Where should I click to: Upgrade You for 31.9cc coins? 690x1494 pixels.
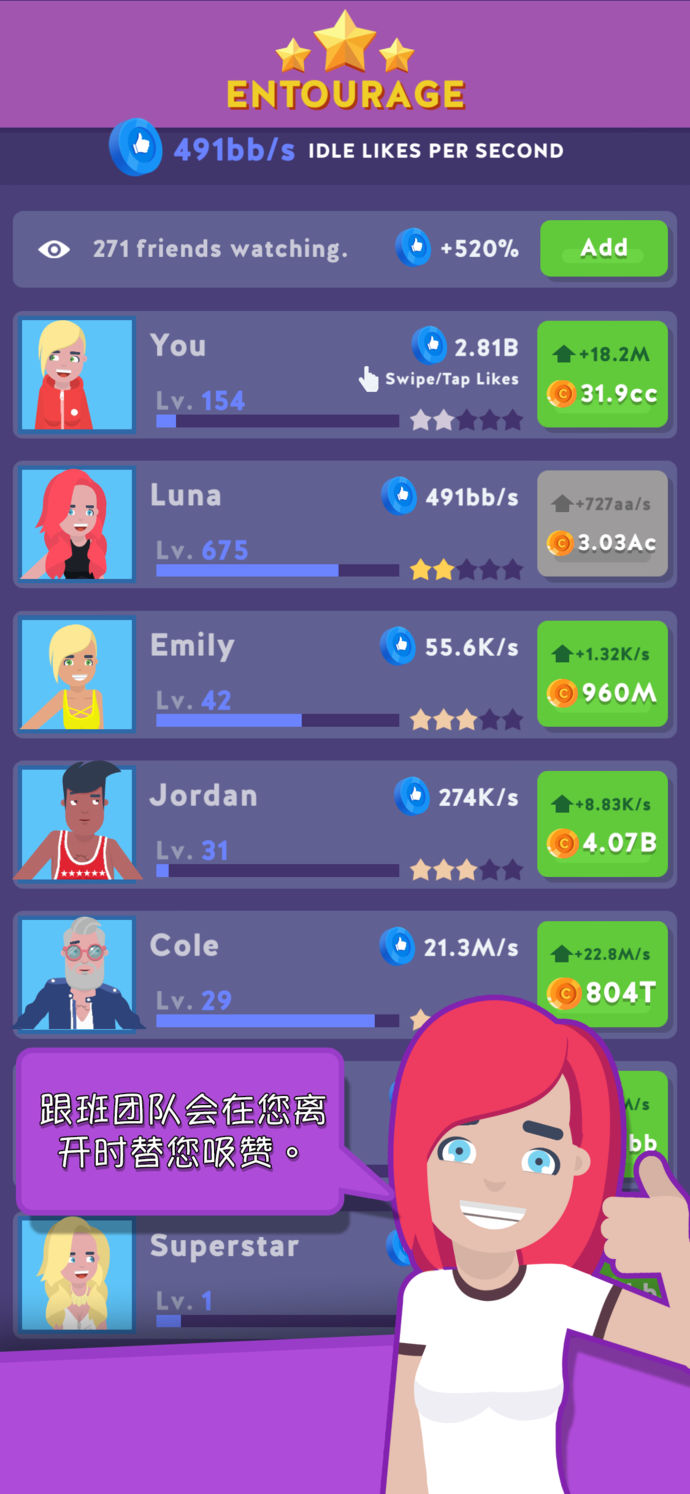click(602, 375)
